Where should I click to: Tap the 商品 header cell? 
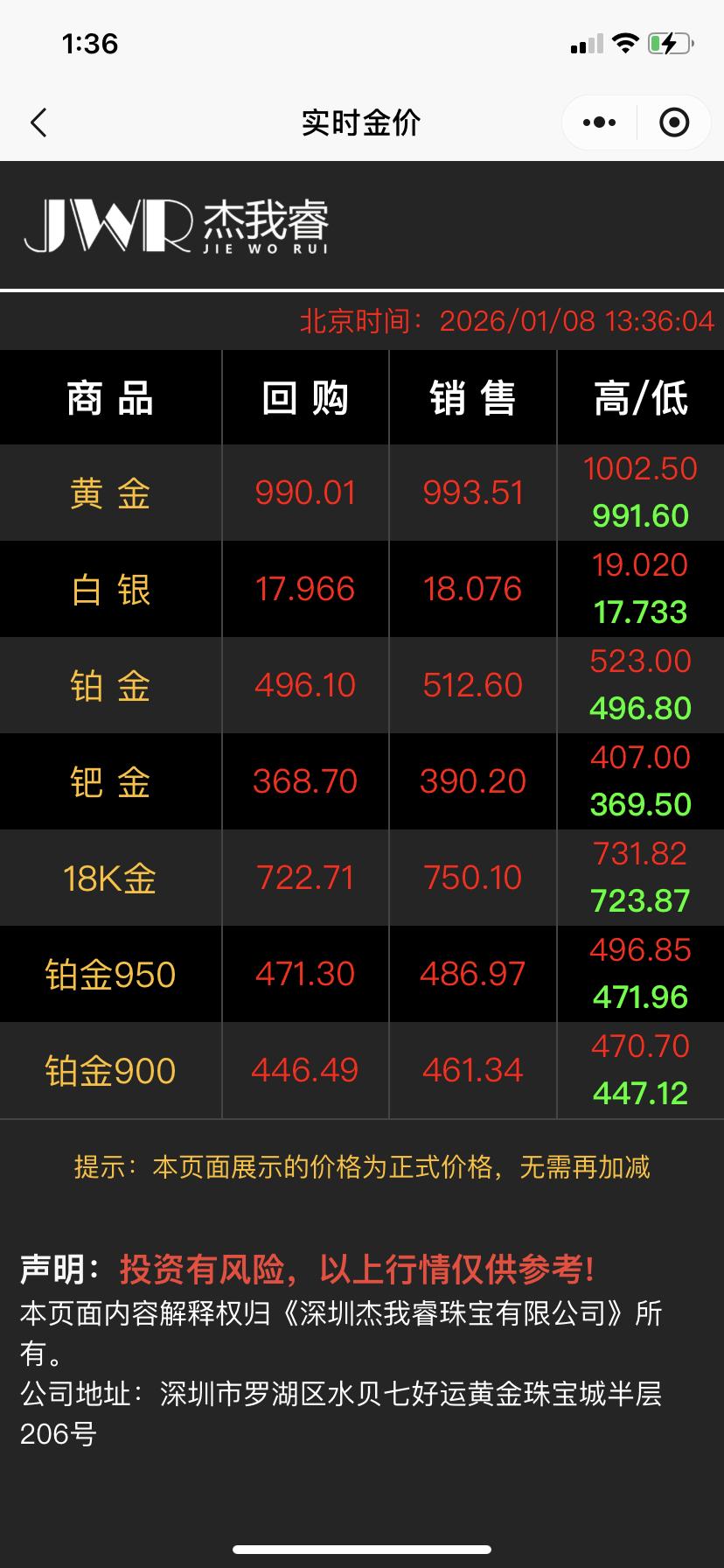click(109, 396)
